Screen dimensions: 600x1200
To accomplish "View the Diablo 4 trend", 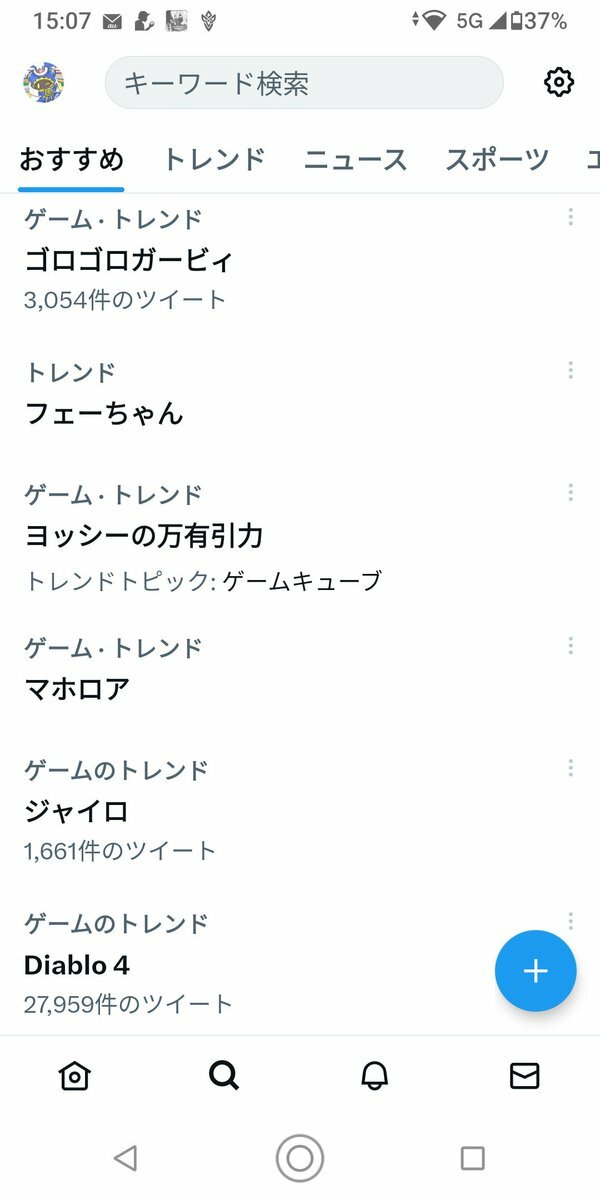I will [x=78, y=965].
